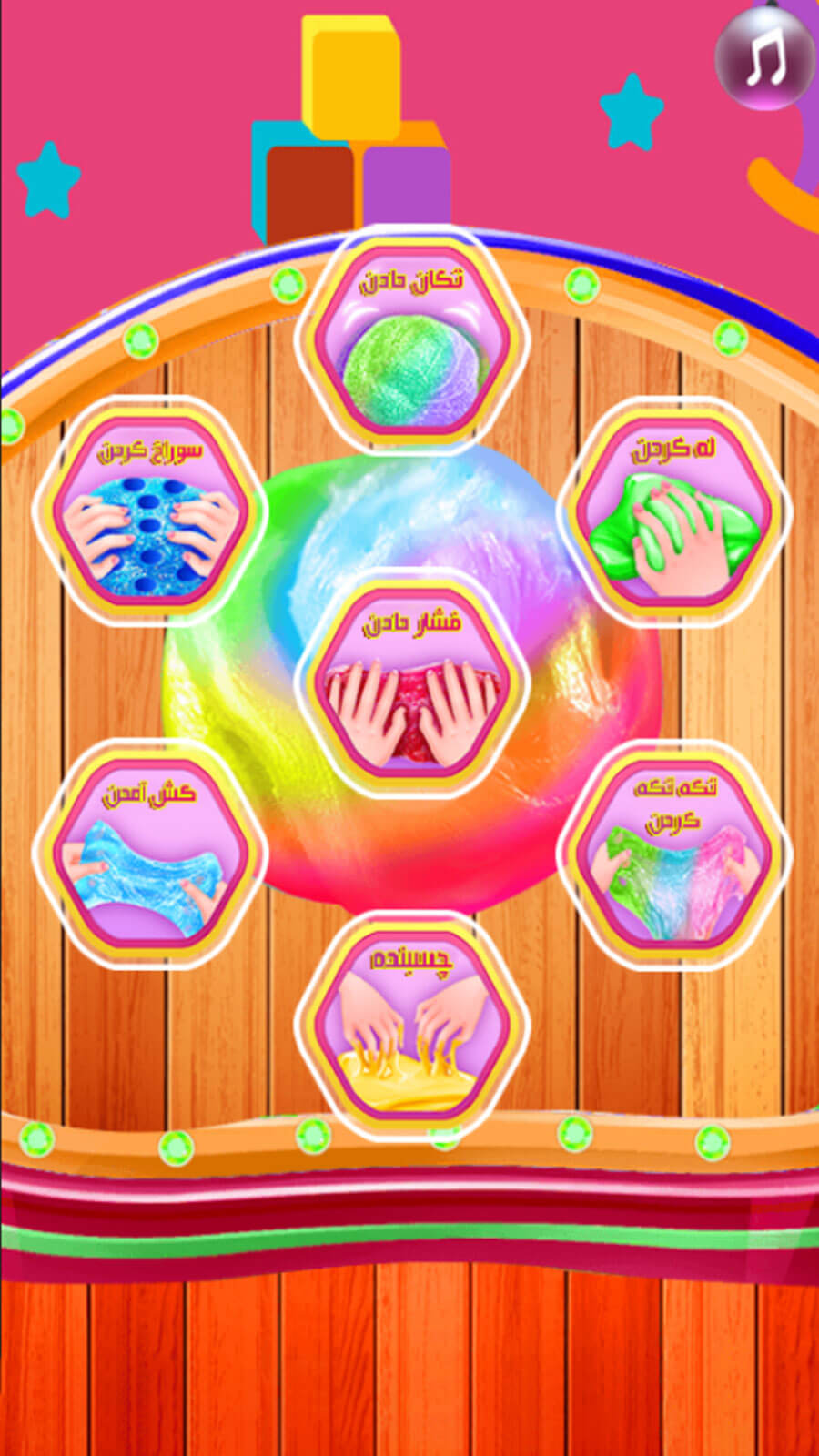
Task: Open the تکه تکه کردن rainbow slime option
Action: point(674,855)
